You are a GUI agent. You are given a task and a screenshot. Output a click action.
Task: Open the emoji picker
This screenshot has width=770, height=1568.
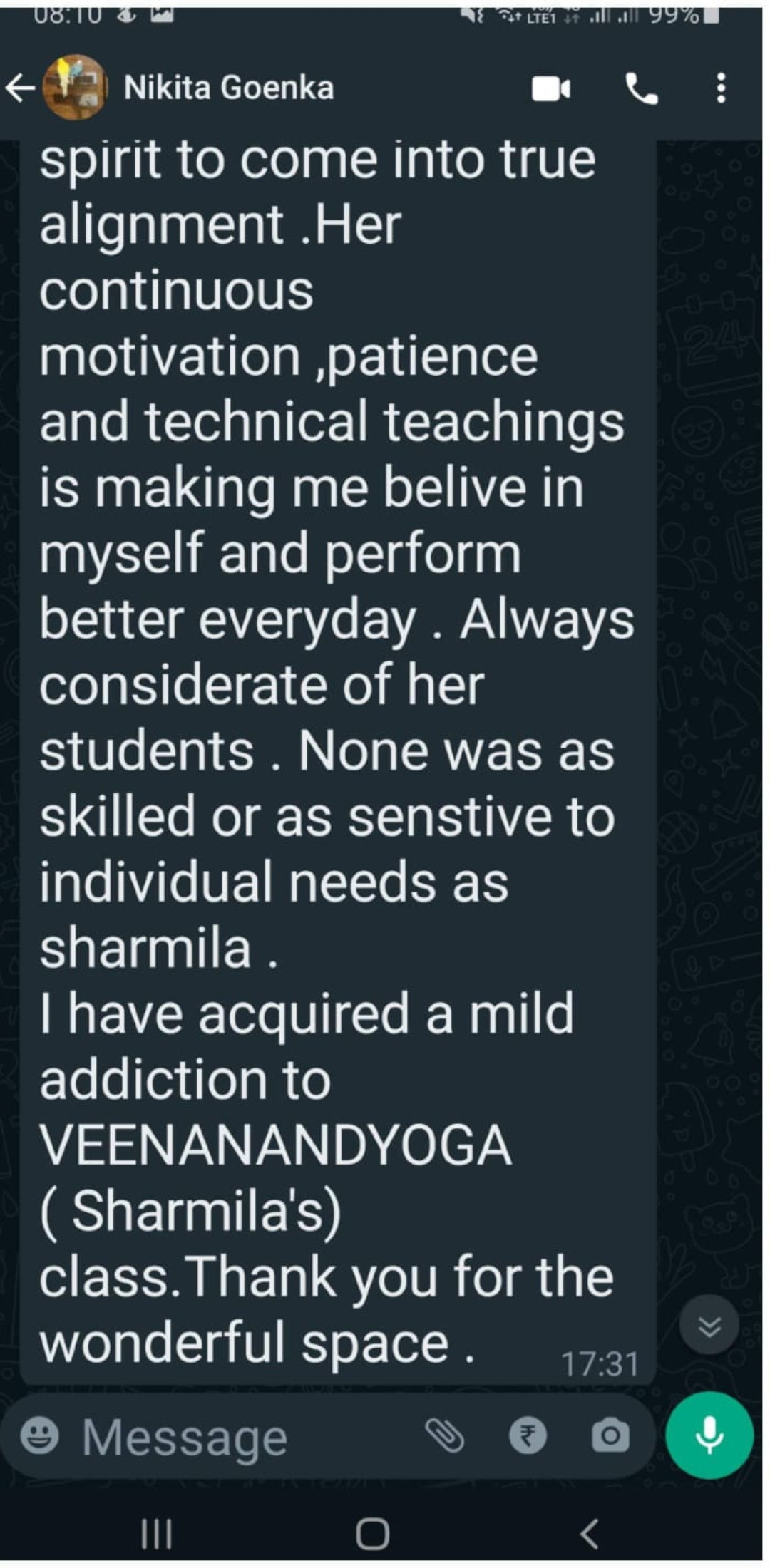(39, 1435)
